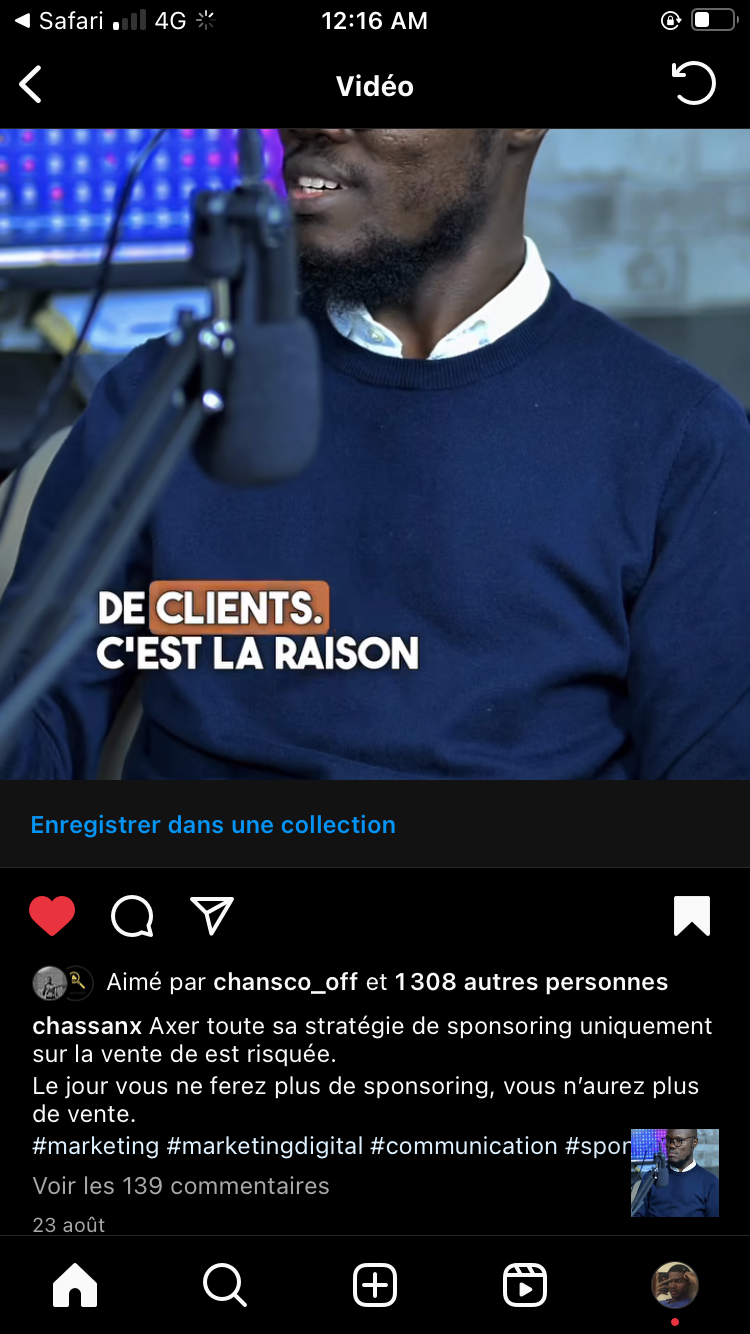Open the profile tab avatar

675,1285
